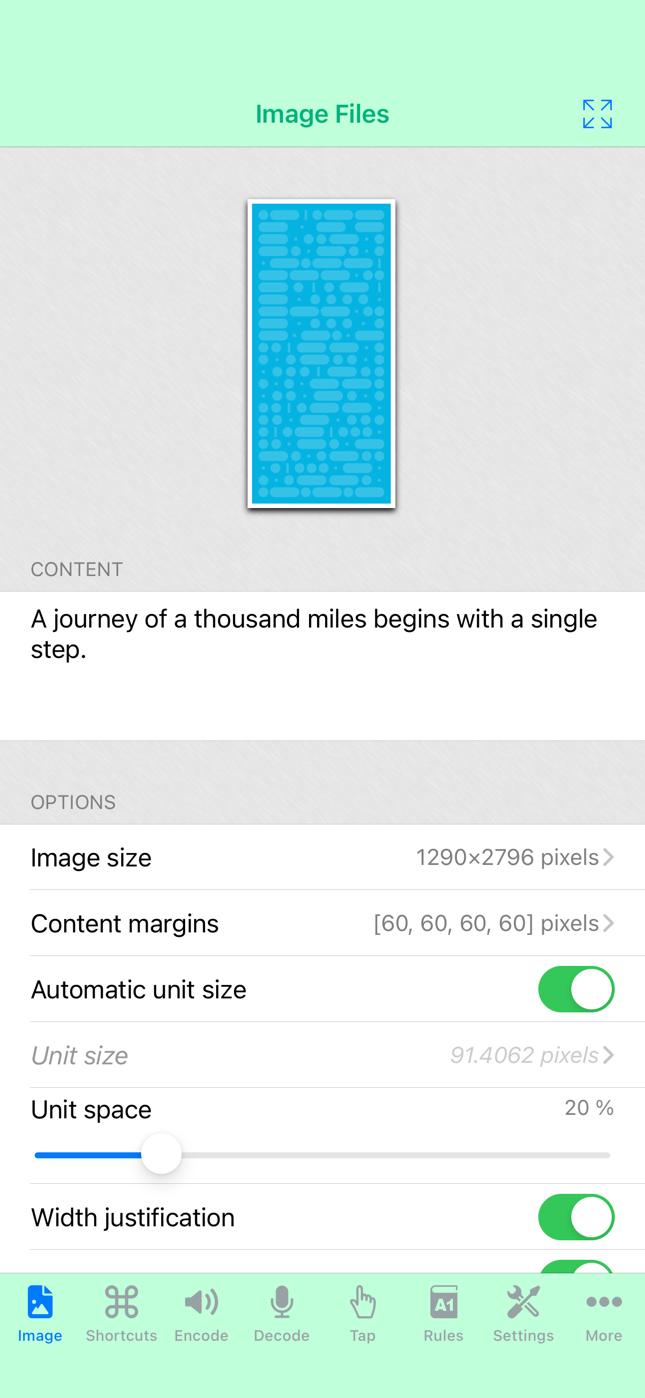Switch to the Shortcuts tab

click(121, 1314)
